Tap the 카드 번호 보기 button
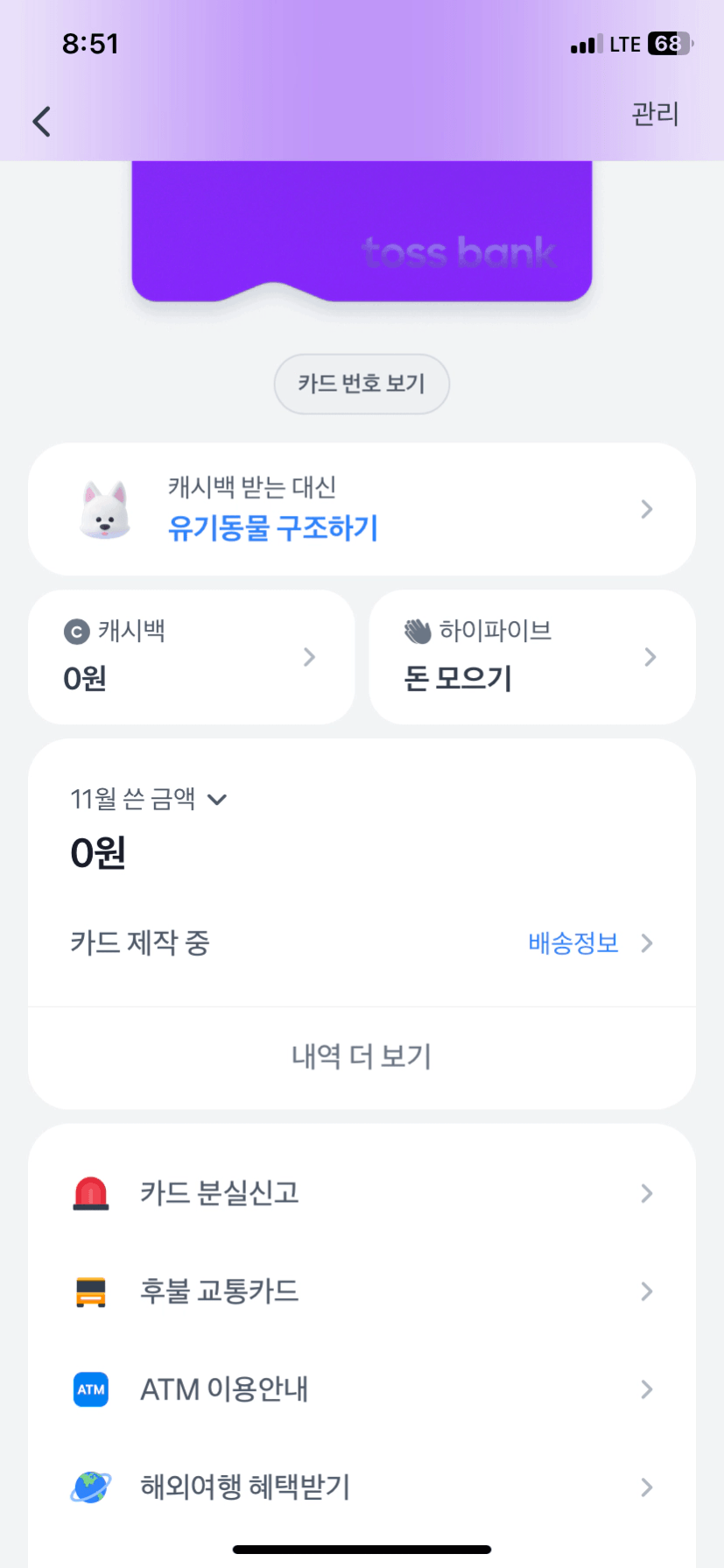This screenshot has width=724, height=1568. tap(362, 384)
